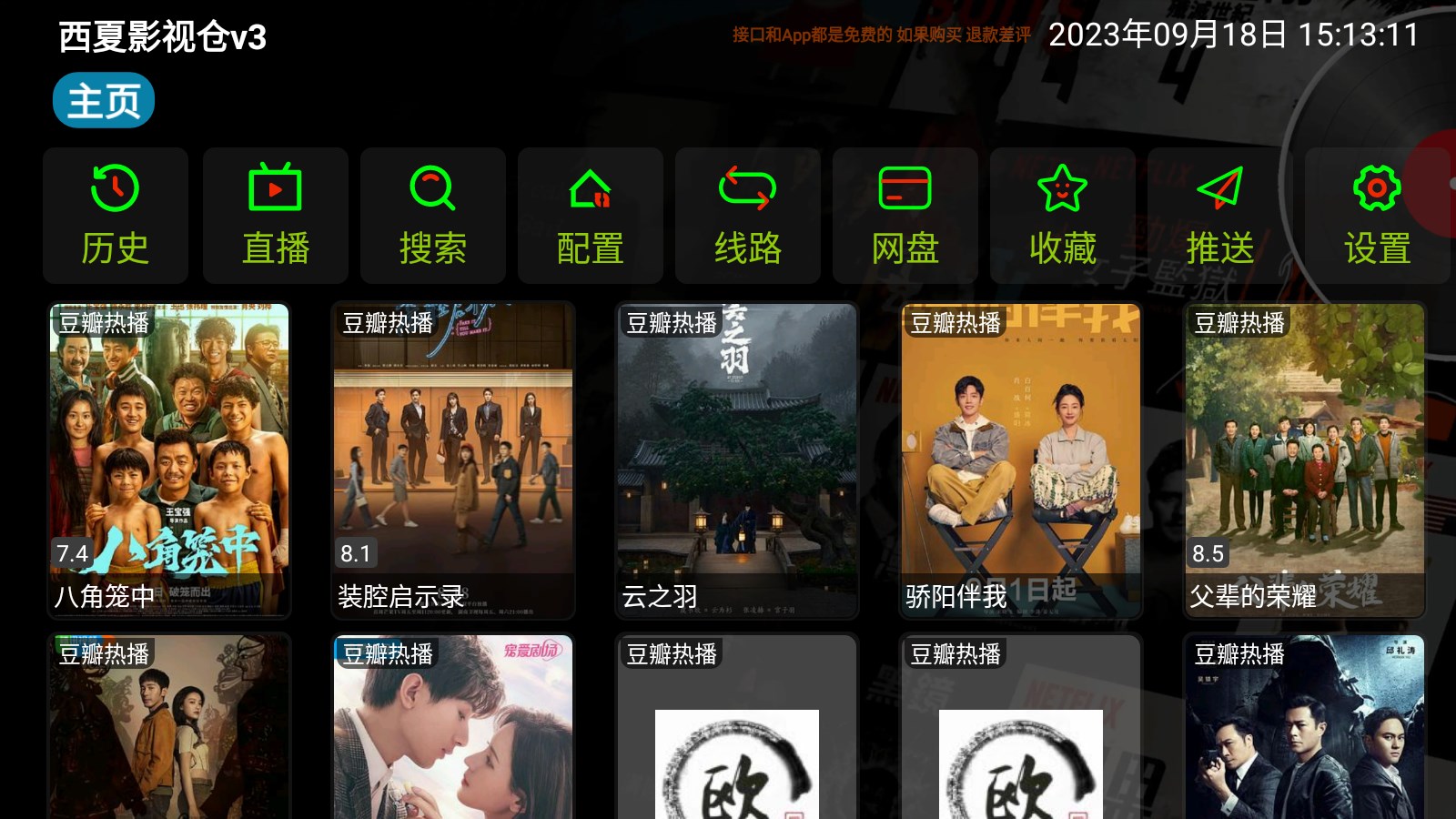Open the show 装腔启示录
The width and height of the screenshot is (1456, 819).
pos(453,460)
